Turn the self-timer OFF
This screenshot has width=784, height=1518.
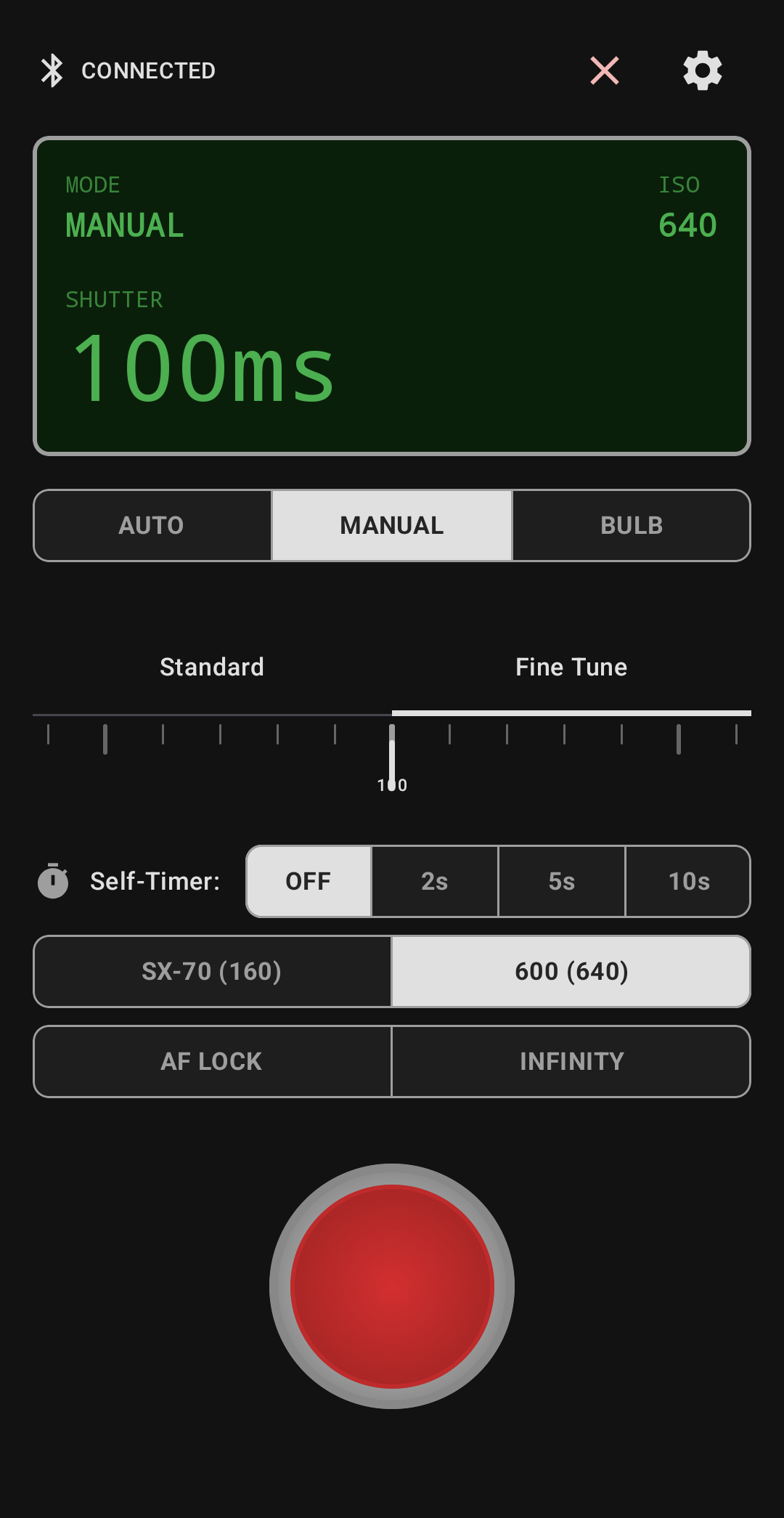[x=309, y=881]
